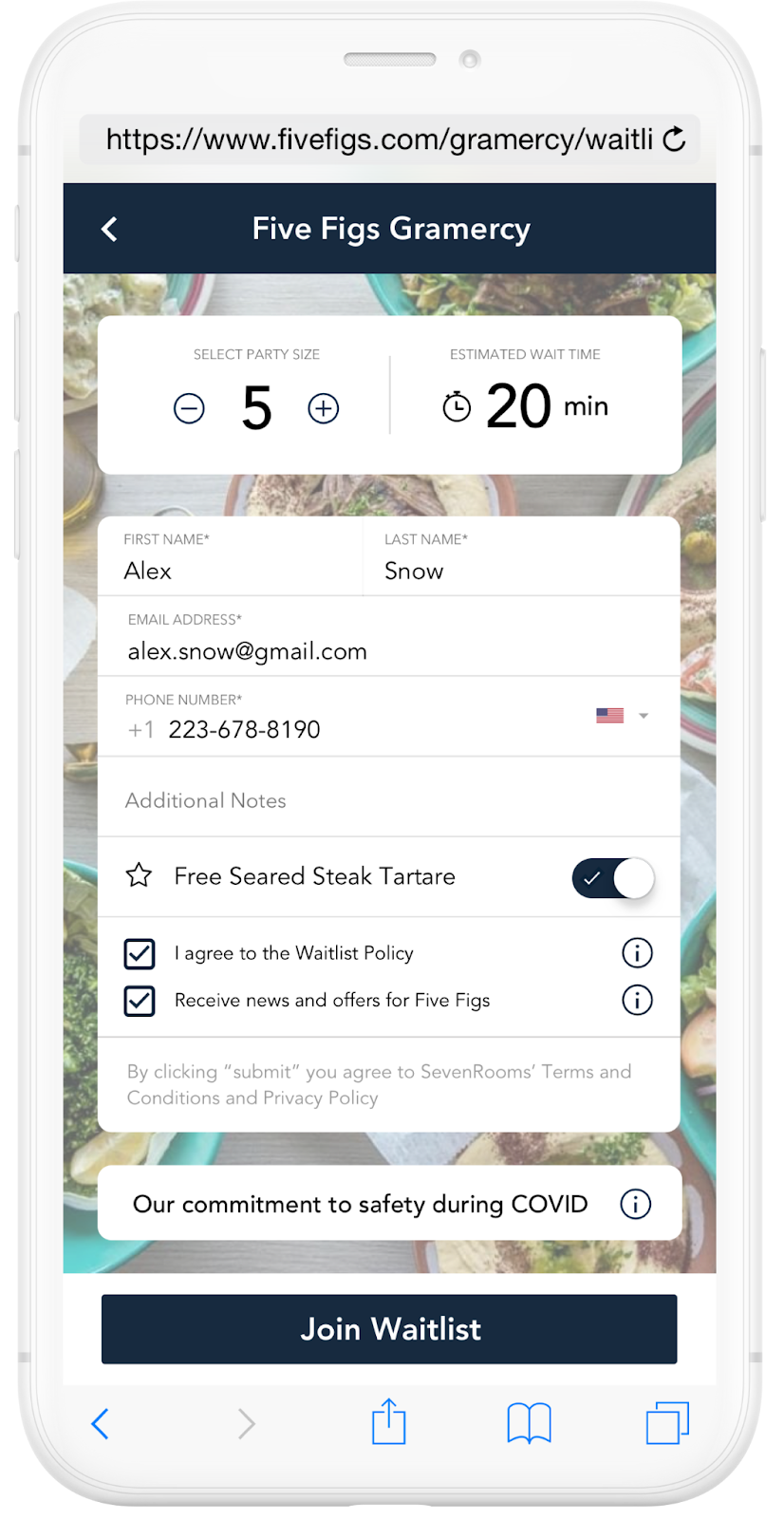
Task: Uncheck Receive news and offers for Five Figs
Action: pos(140,1001)
